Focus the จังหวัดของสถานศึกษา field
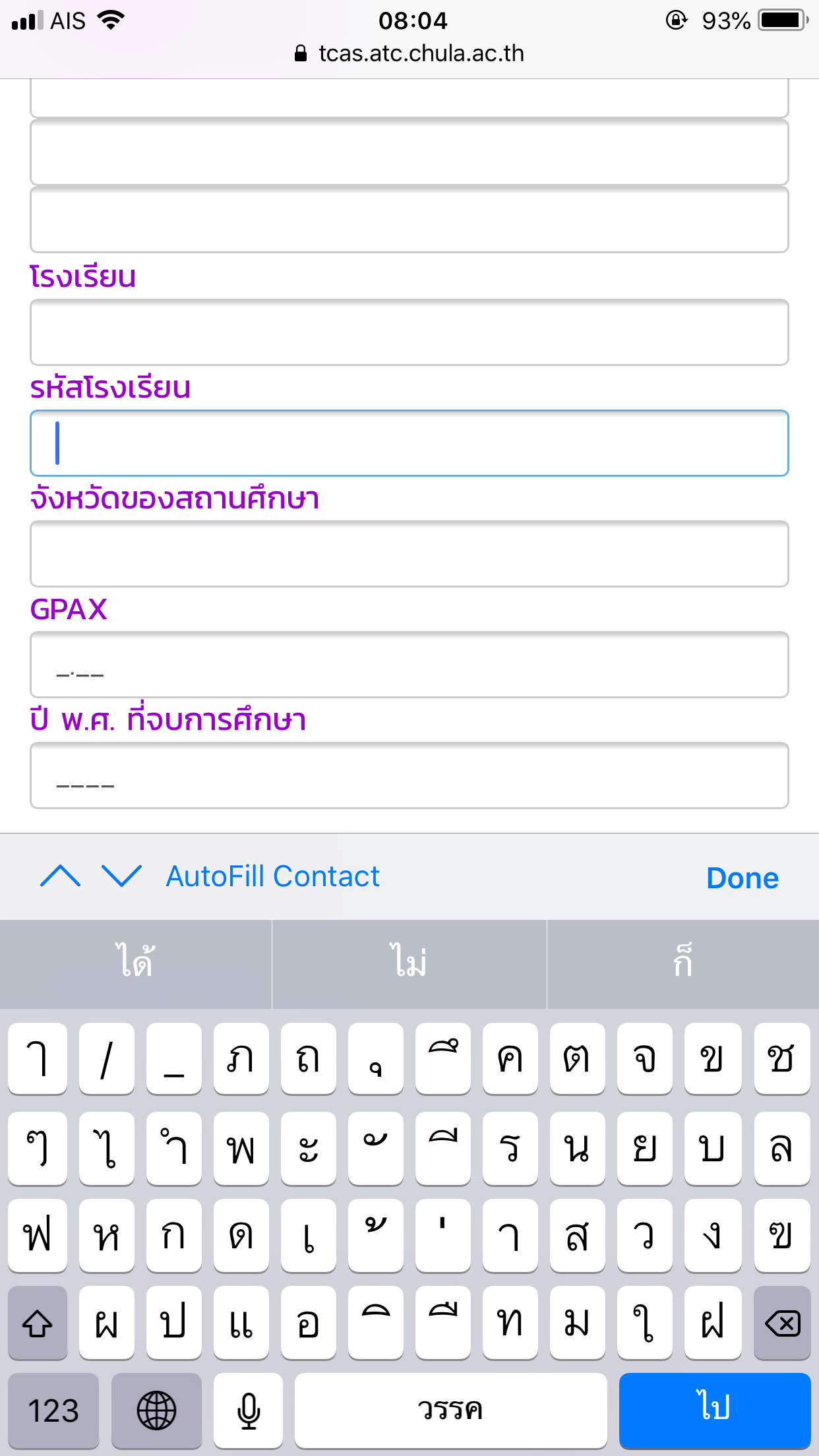Viewport: 819px width, 1456px height. point(409,554)
